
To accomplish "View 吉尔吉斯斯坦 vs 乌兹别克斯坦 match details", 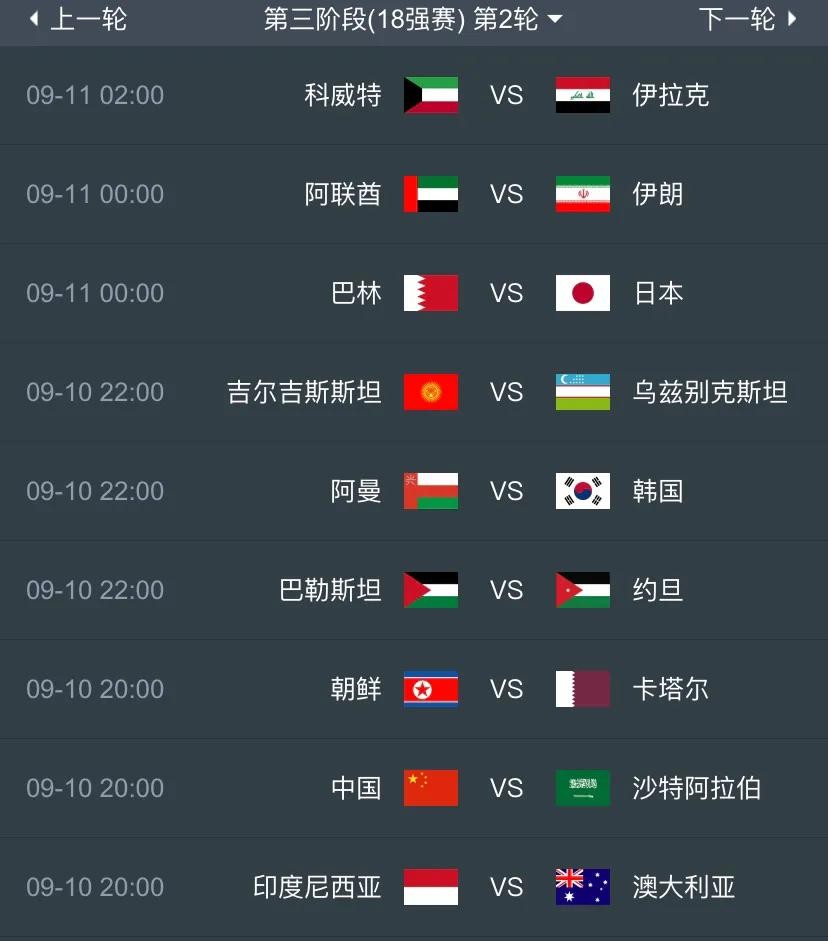I will click(506, 392).
